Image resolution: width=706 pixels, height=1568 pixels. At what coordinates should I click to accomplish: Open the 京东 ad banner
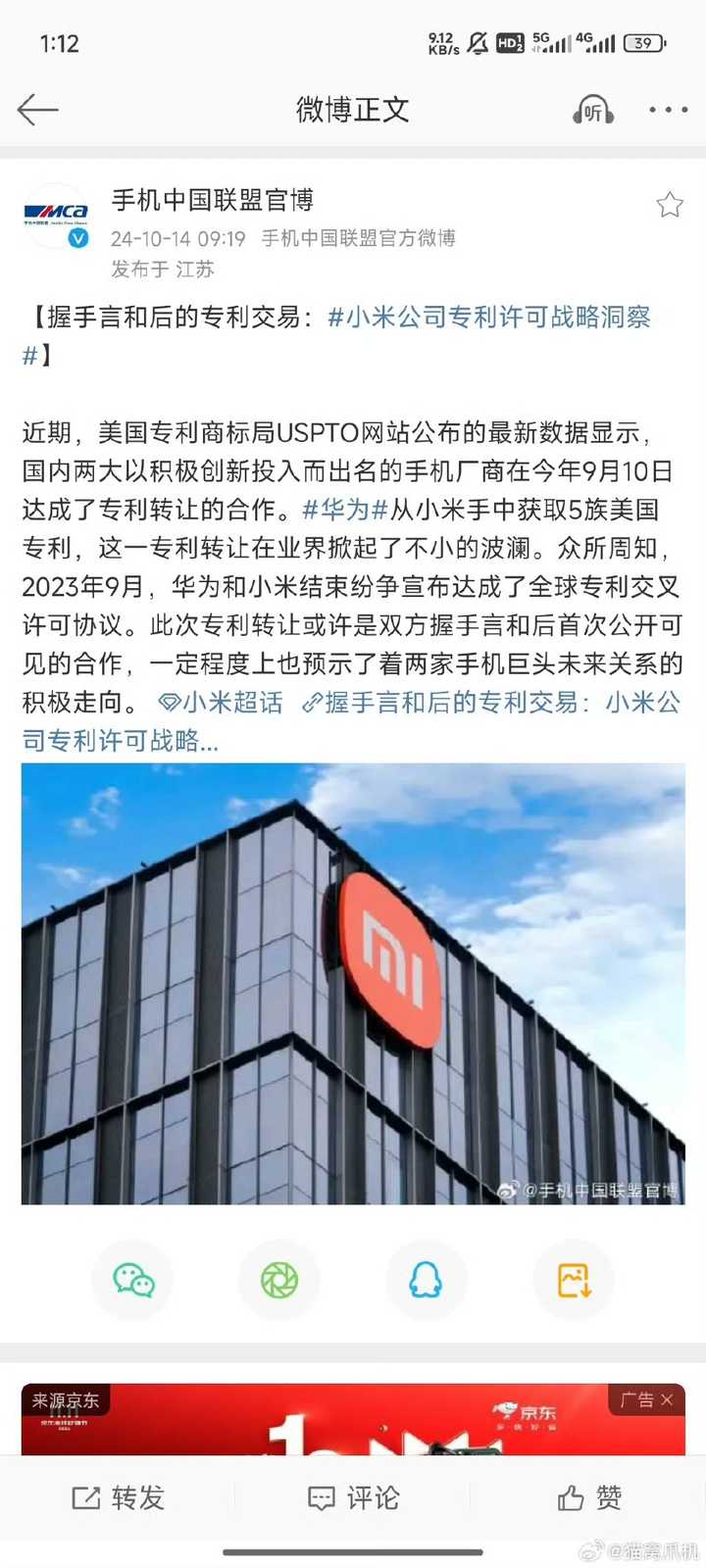click(x=353, y=1419)
